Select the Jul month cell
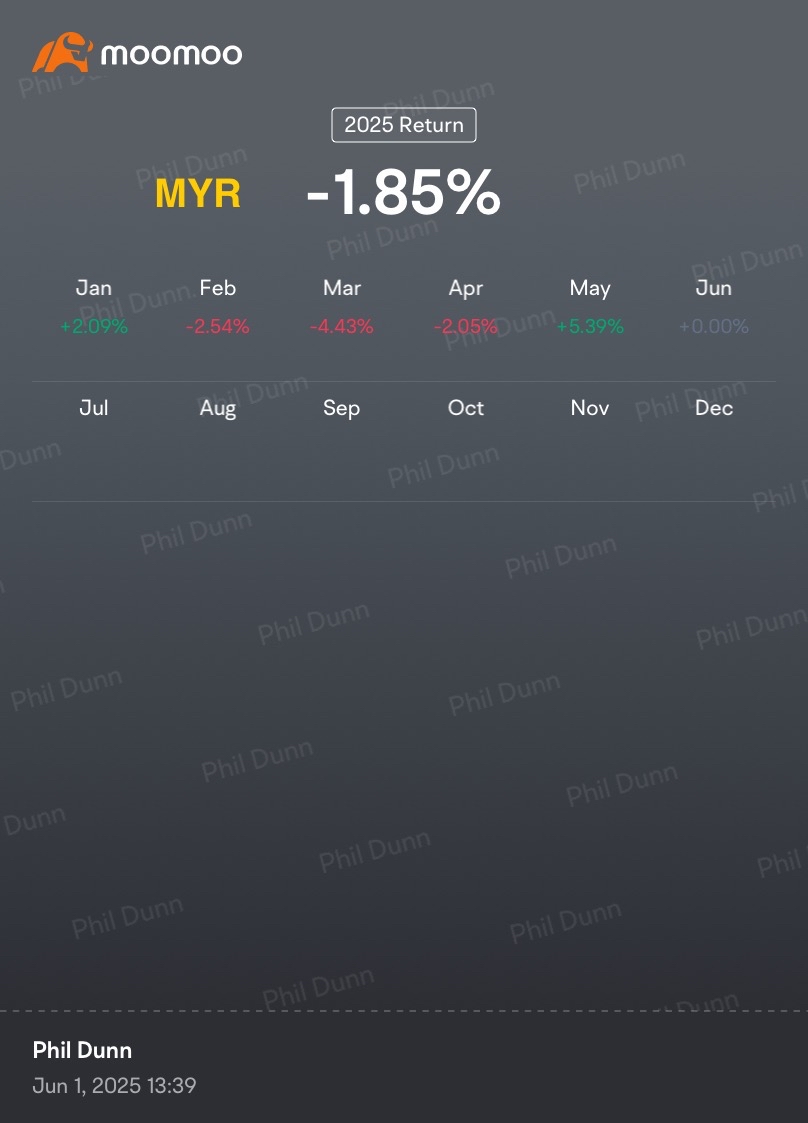Screen dimensions: 808x1123 click(x=93, y=408)
